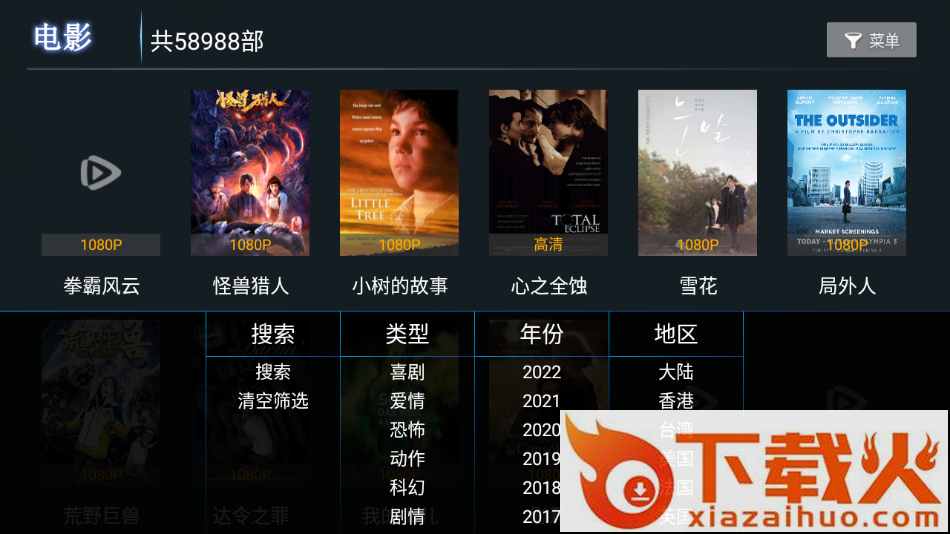The image size is (950, 534).
Task: Filter by 恐怖 genre
Action: click(407, 430)
